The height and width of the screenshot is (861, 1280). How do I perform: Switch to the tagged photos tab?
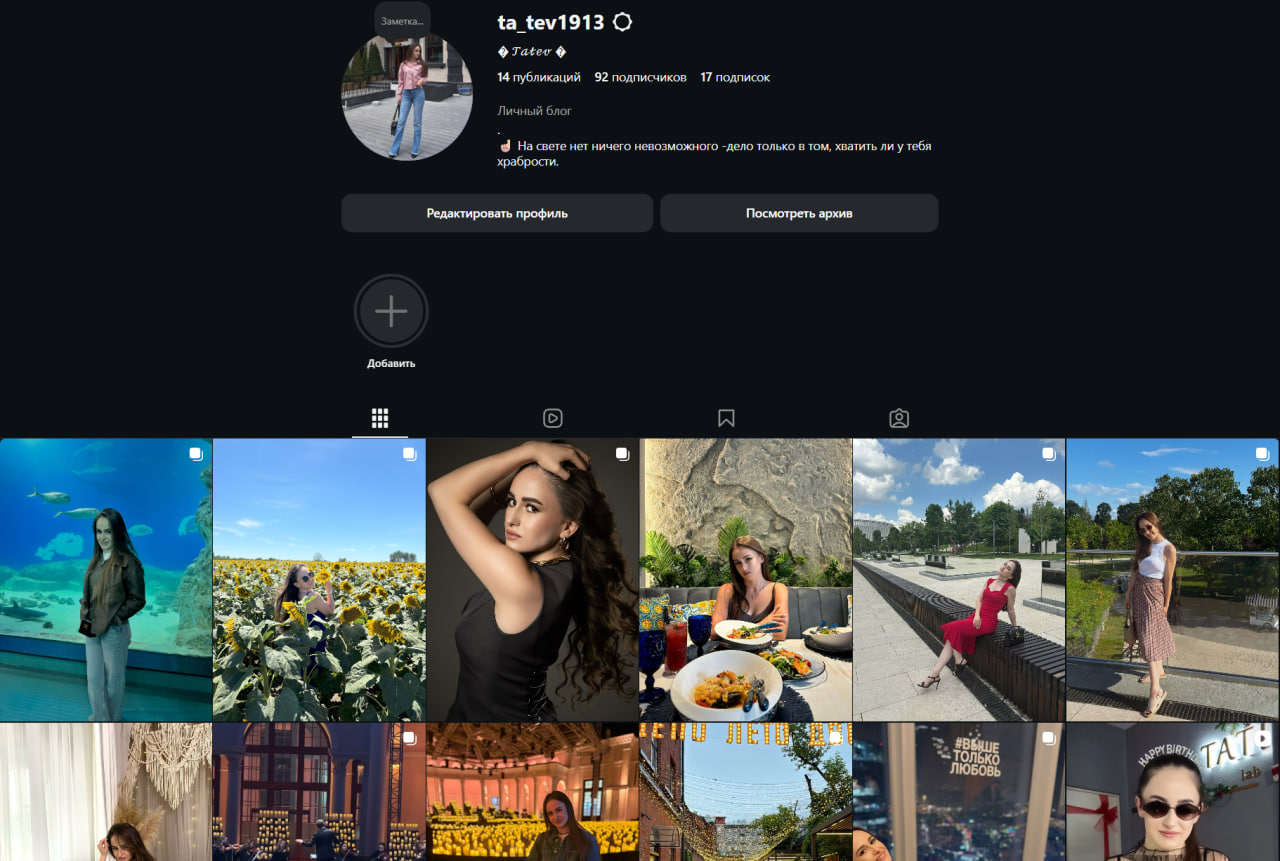pos(899,418)
